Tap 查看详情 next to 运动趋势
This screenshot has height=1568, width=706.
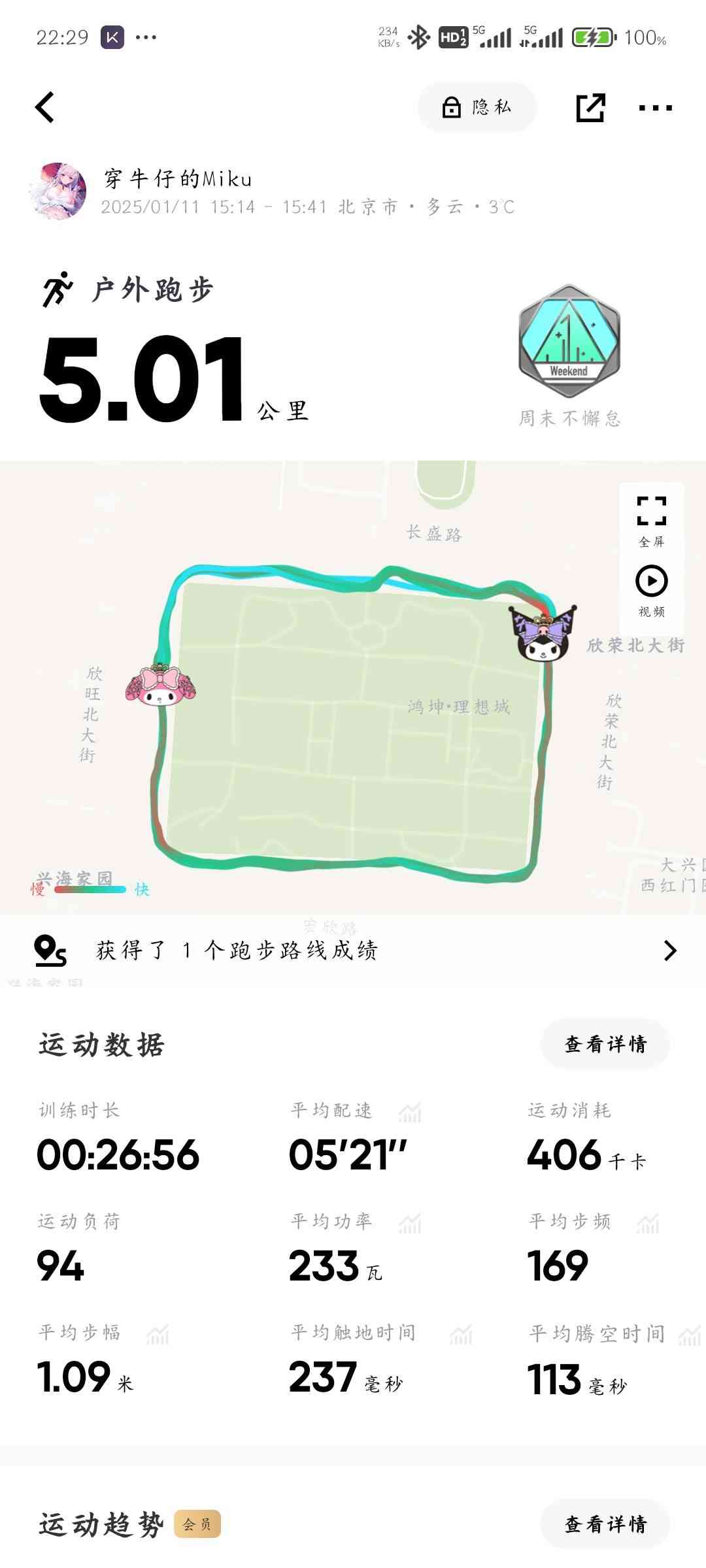605,1524
